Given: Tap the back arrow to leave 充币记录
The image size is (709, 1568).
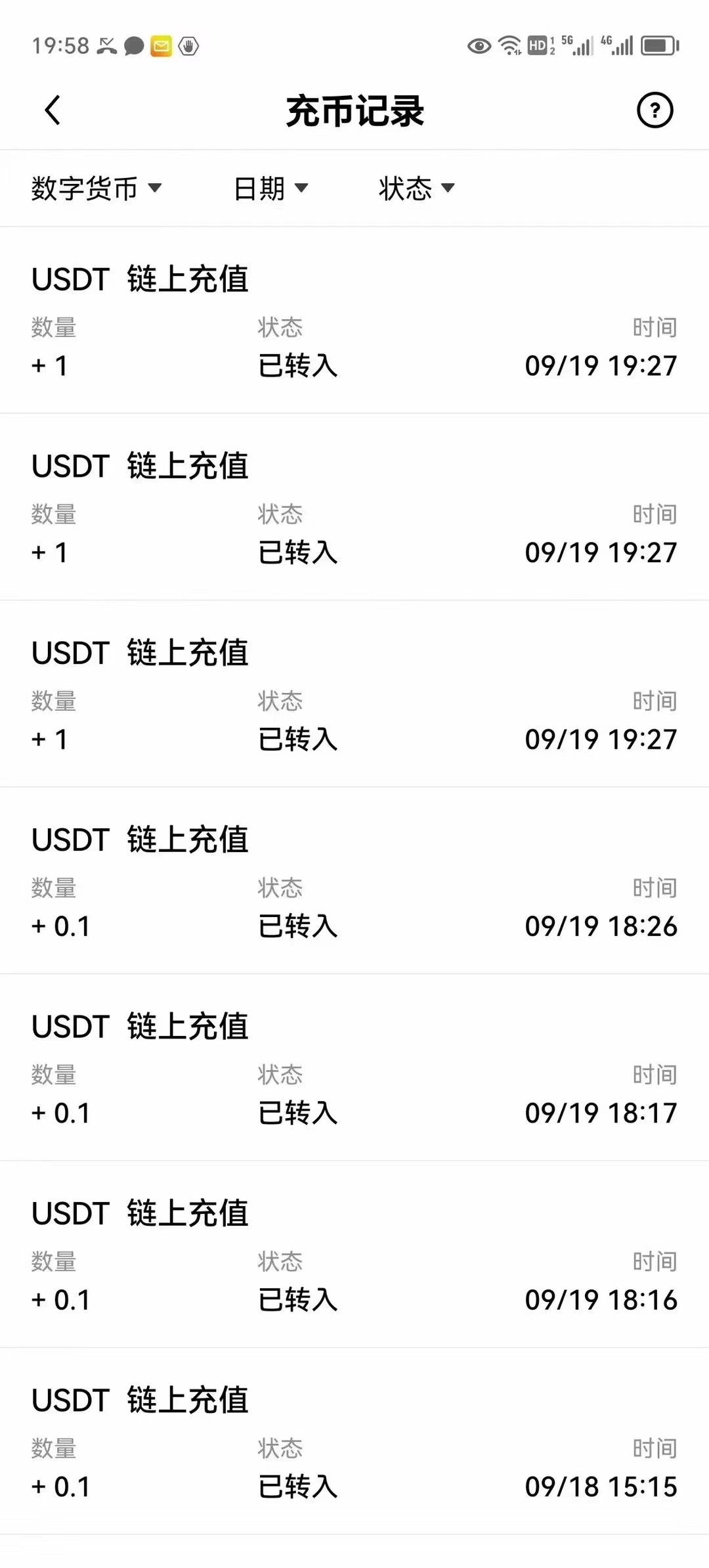Looking at the screenshot, I should [53, 110].
